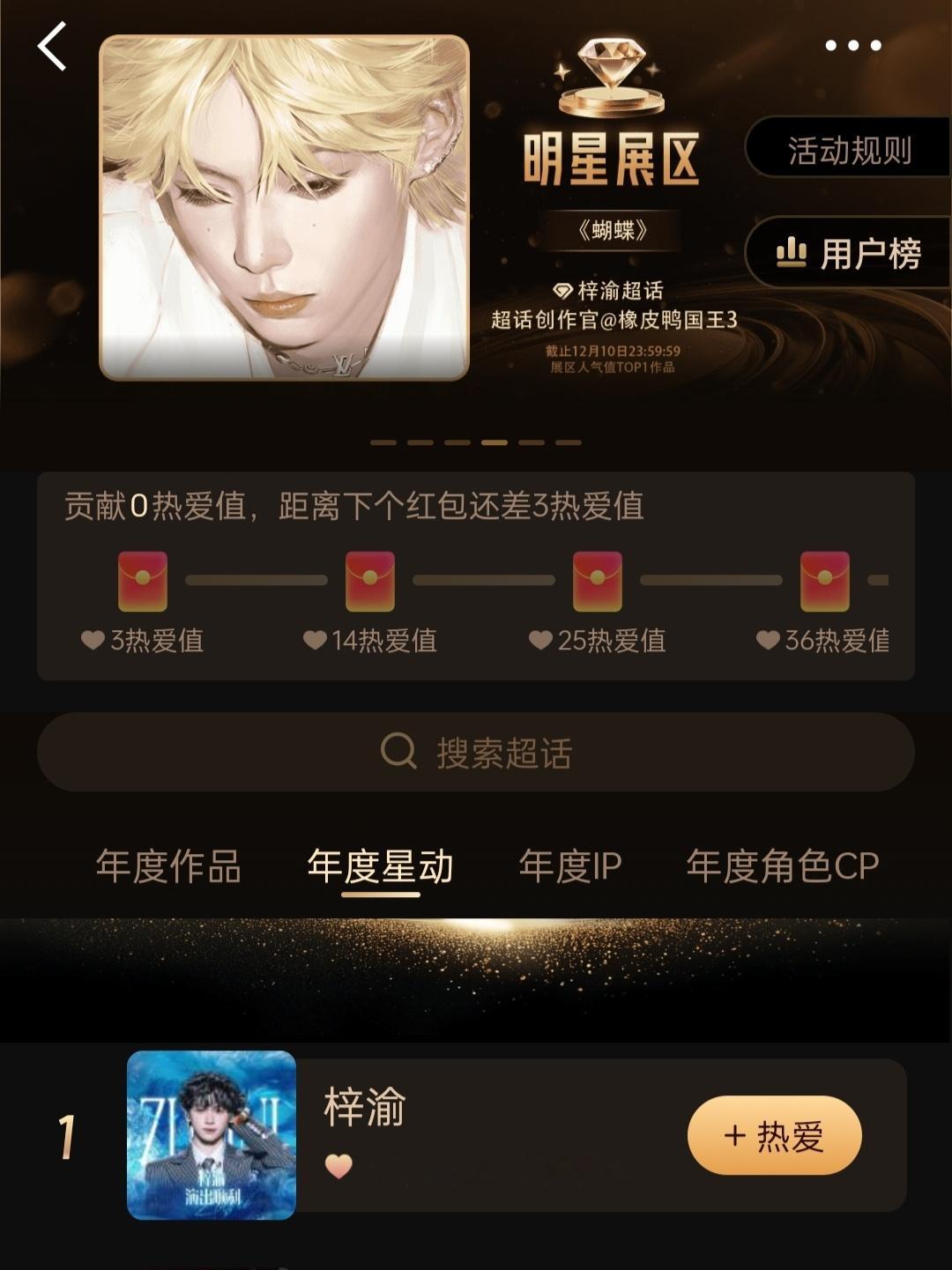The height and width of the screenshot is (1270, 952).
Task: Tap the red envelope marked 14热爱值
Action: [368, 583]
